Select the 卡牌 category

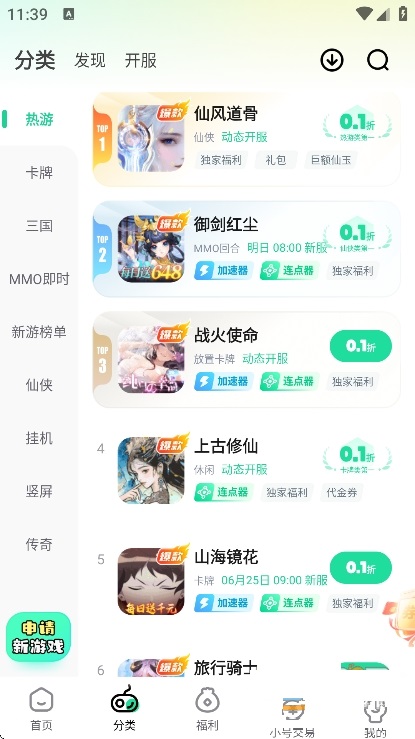(39, 173)
